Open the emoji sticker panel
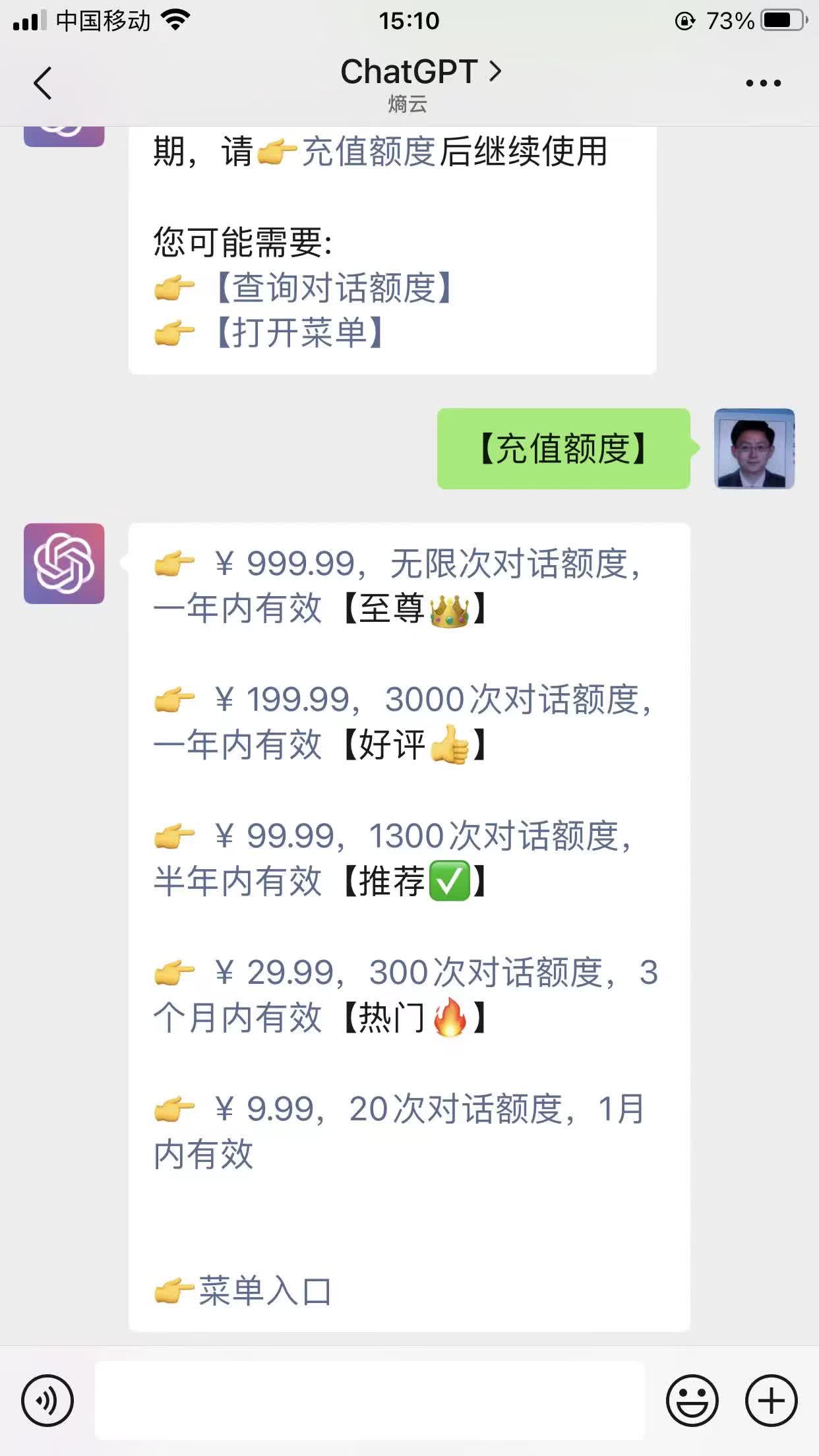 click(692, 1401)
